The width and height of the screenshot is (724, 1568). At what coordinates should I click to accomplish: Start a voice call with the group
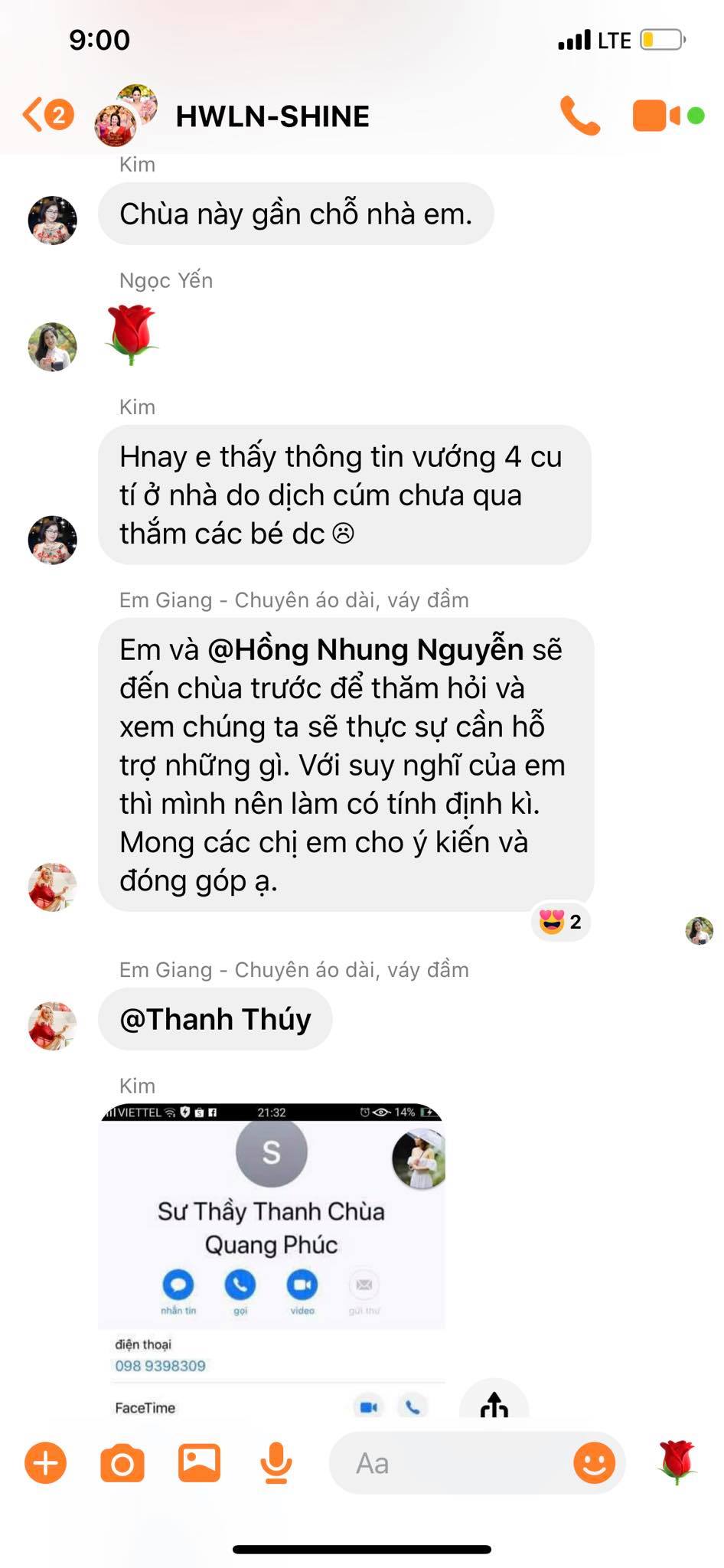[579, 116]
